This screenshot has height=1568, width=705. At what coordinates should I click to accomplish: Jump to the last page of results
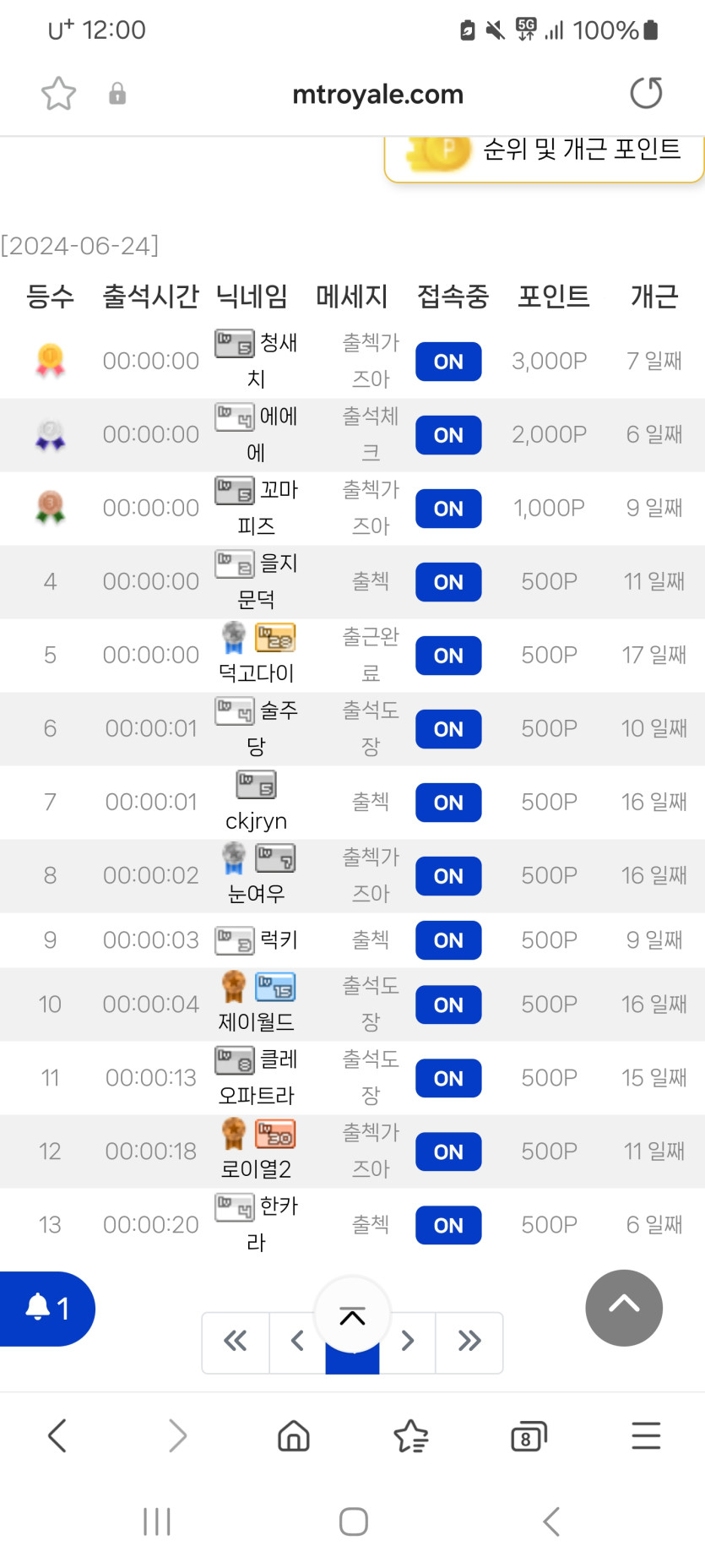[469, 1341]
